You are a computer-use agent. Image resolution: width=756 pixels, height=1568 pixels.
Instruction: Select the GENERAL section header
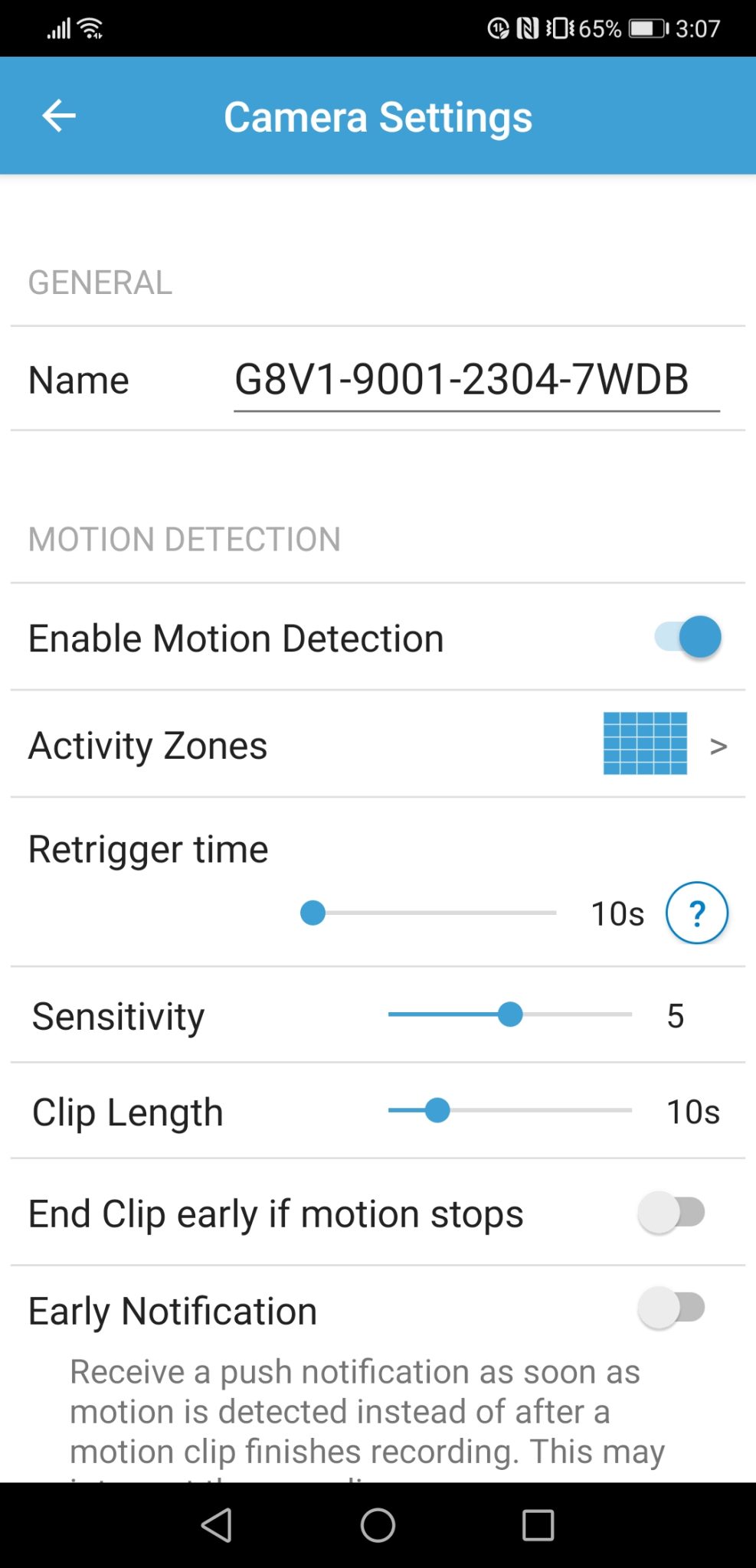(x=100, y=283)
